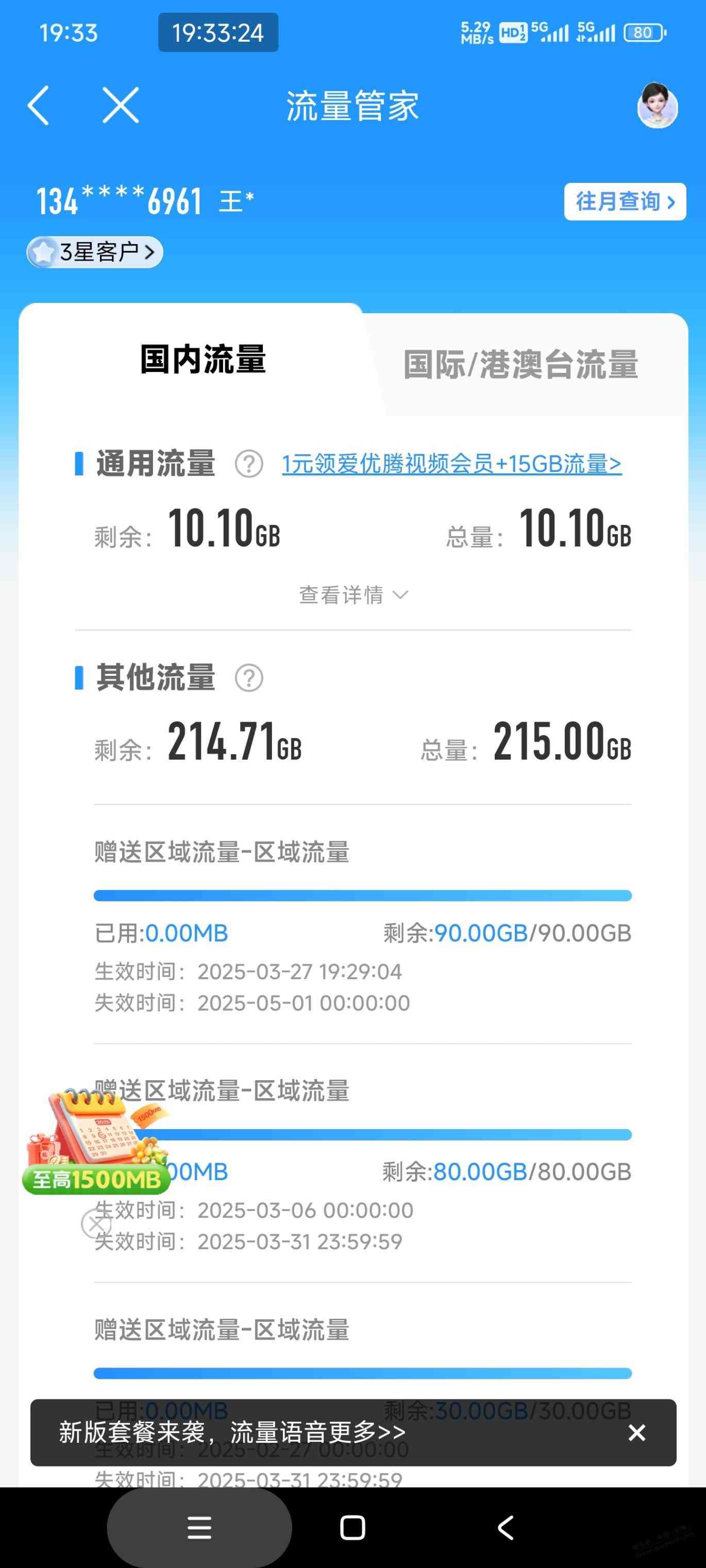
Task: Open the 3星客户 membership badge
Action: tap(95, 252)
